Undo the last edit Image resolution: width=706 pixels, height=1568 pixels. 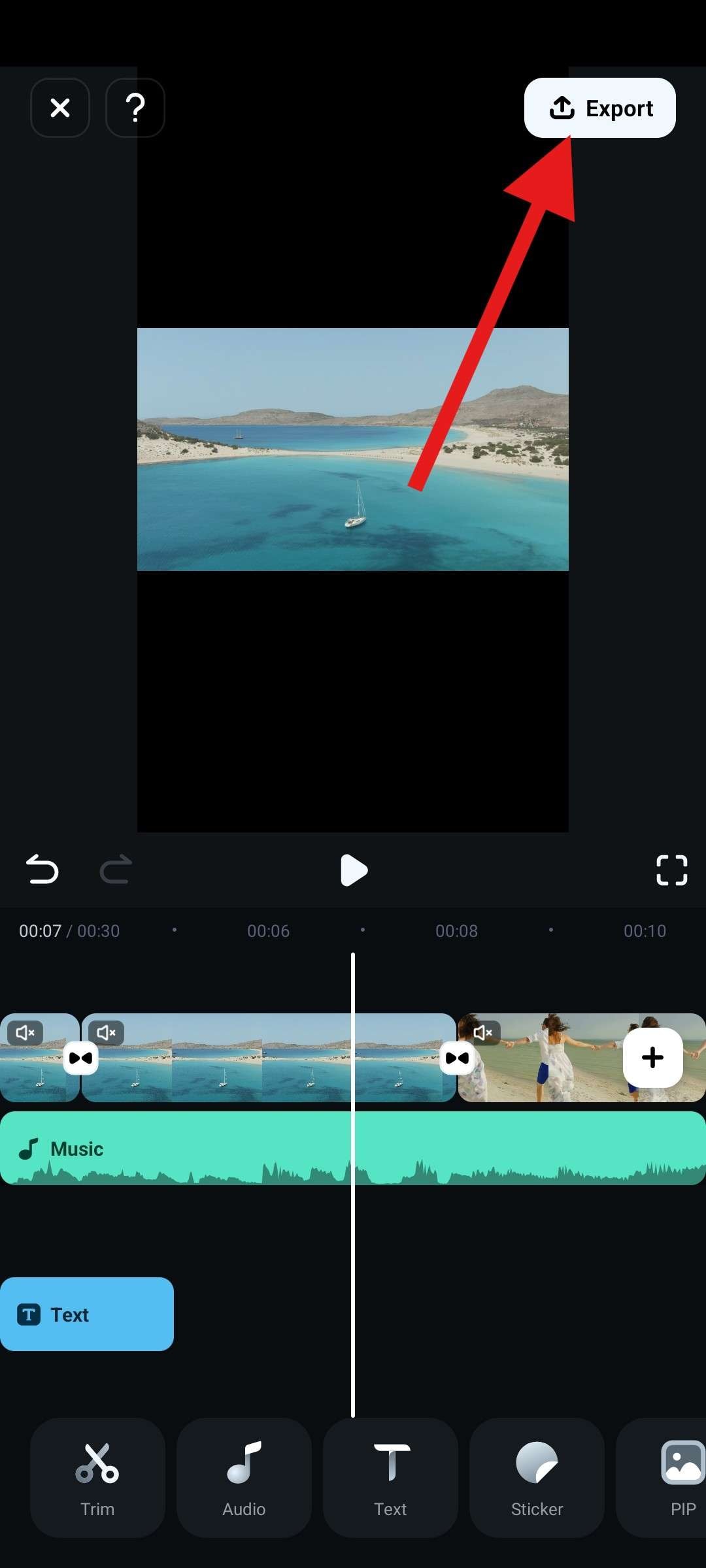coord(42,870)
